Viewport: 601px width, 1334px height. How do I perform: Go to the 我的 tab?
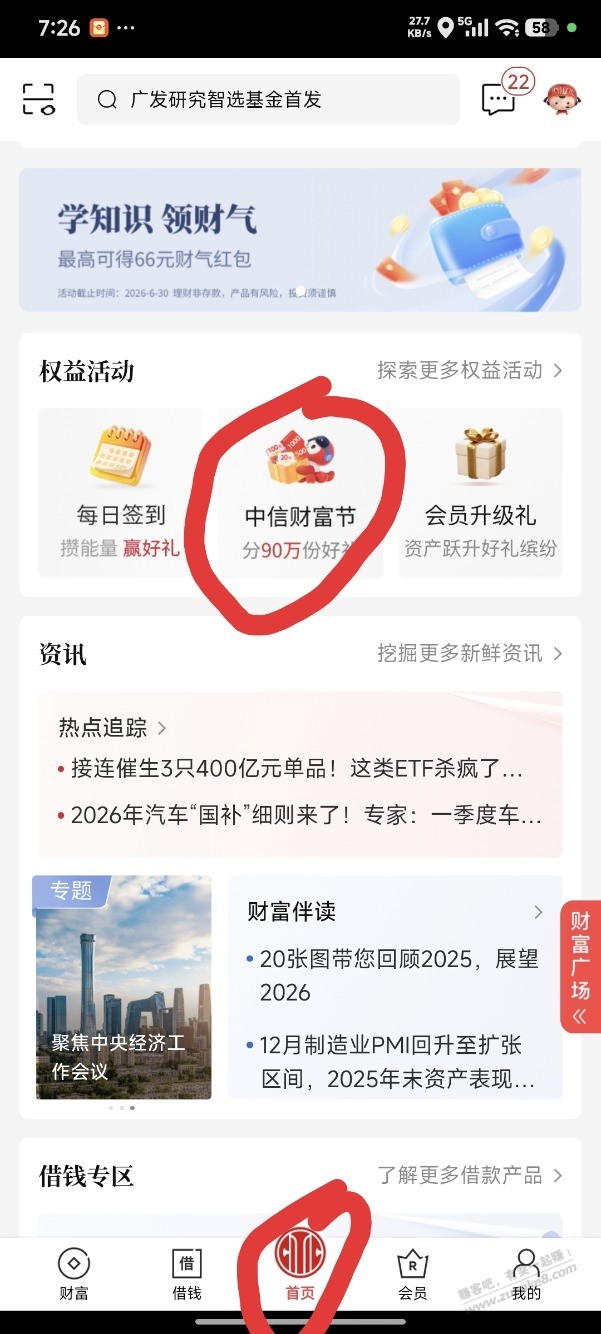[x=526, y=1274]
